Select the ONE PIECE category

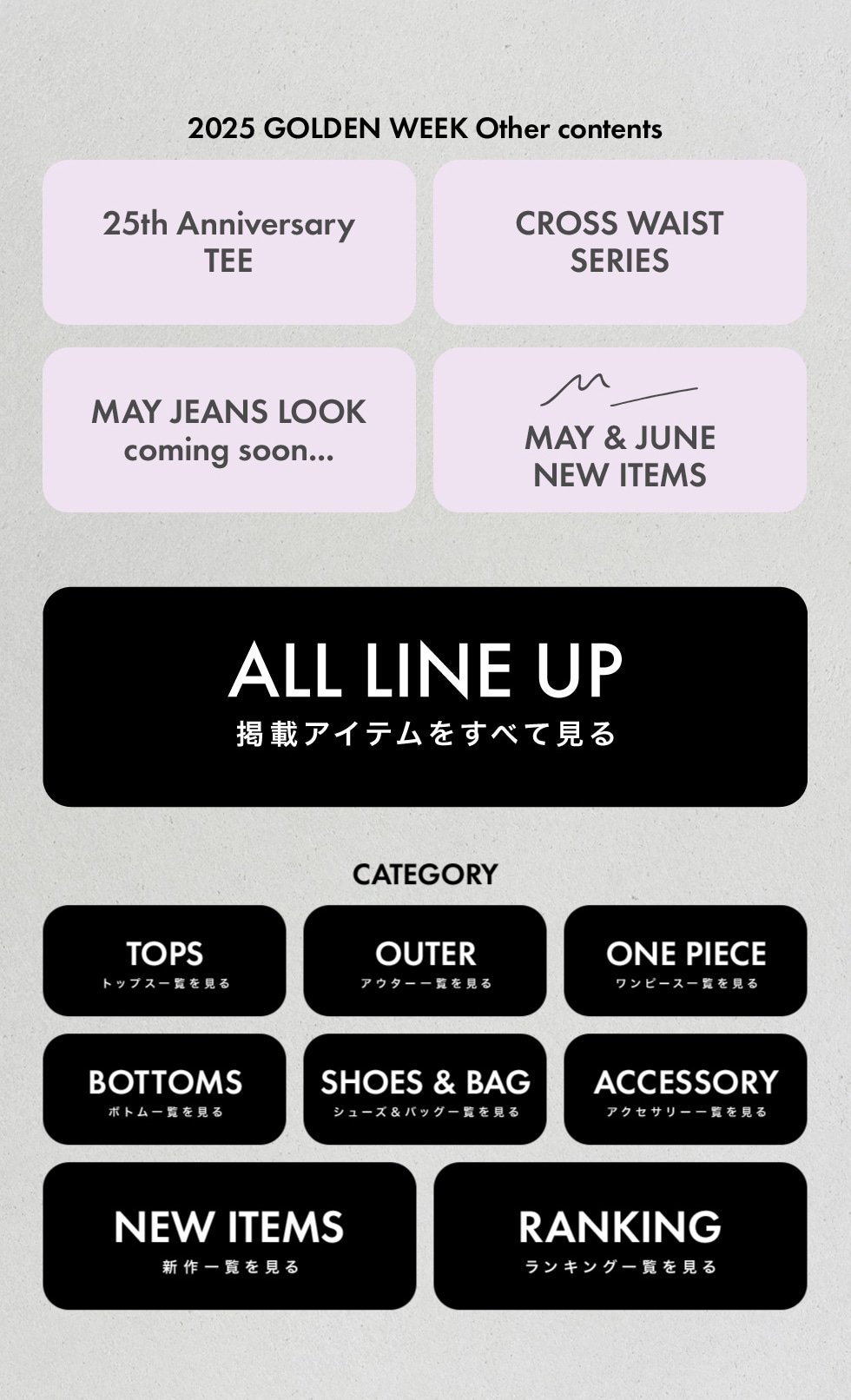click(x=685, y=961)
